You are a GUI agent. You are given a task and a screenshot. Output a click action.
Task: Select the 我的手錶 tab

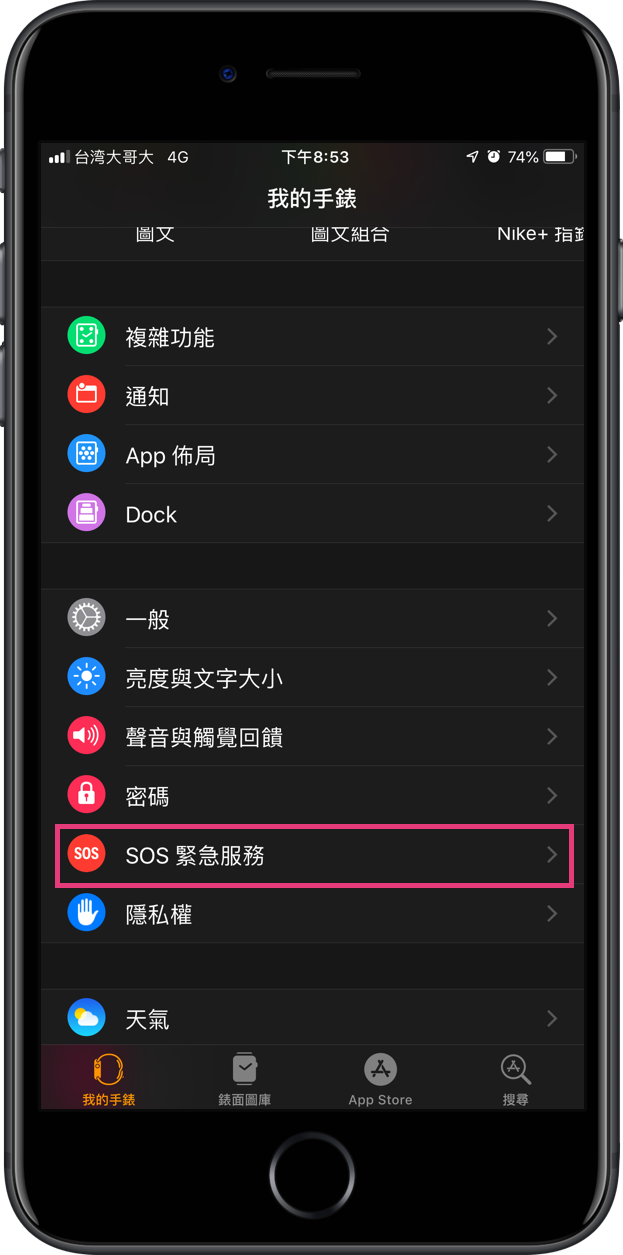click(109, 1079)
